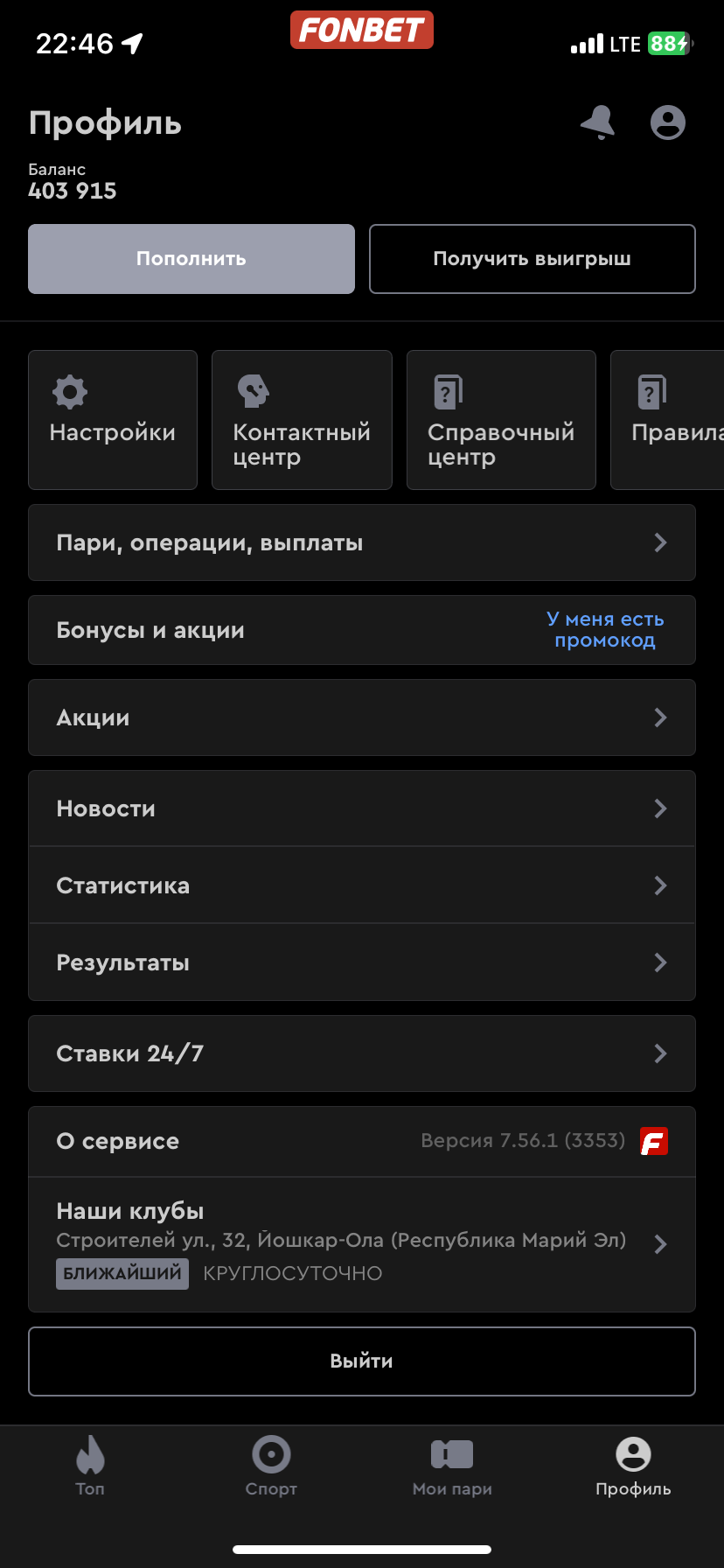724x1568 pixels.
Task: Open the Акции row
Action: [361, 717]
